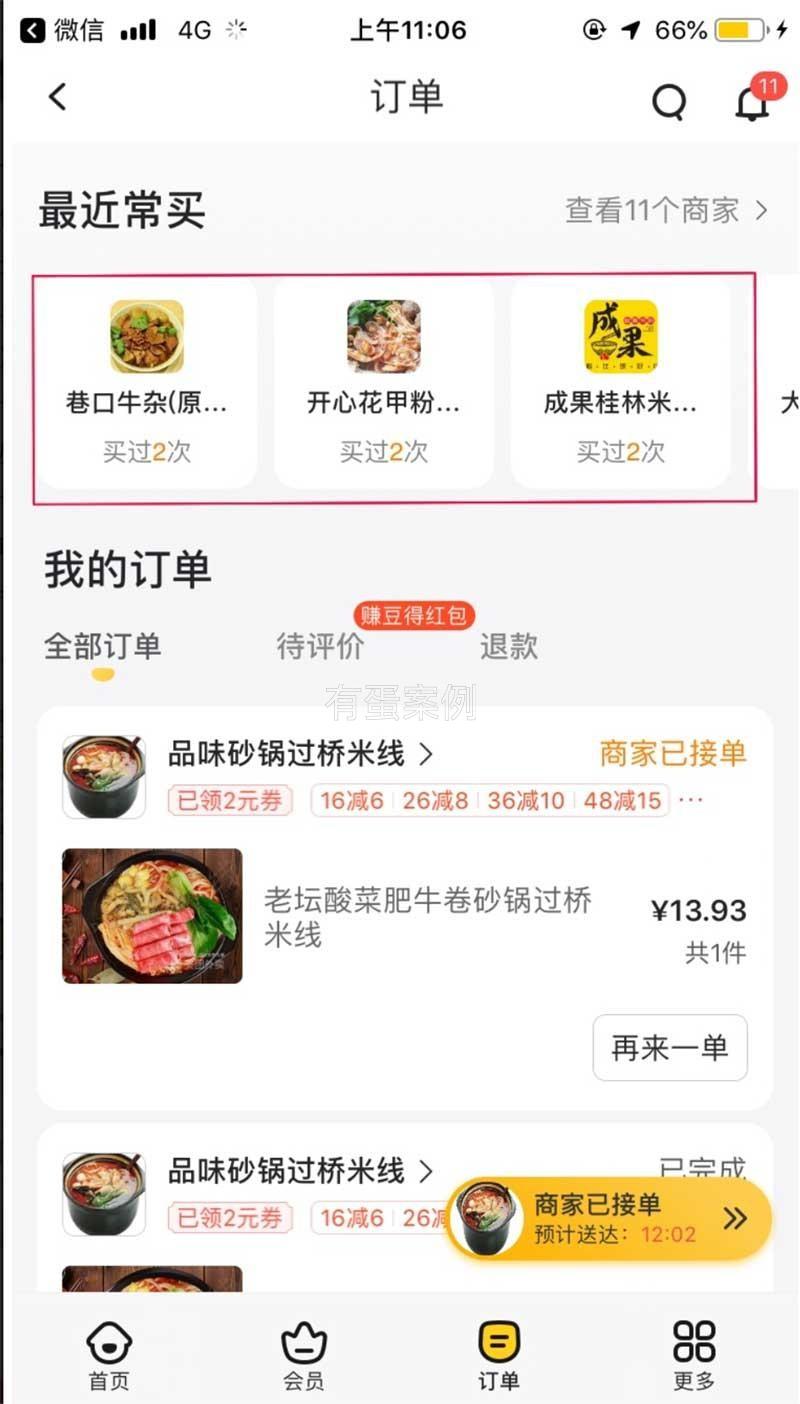
Task: Open the notifications bell
Action: point(753,102)
